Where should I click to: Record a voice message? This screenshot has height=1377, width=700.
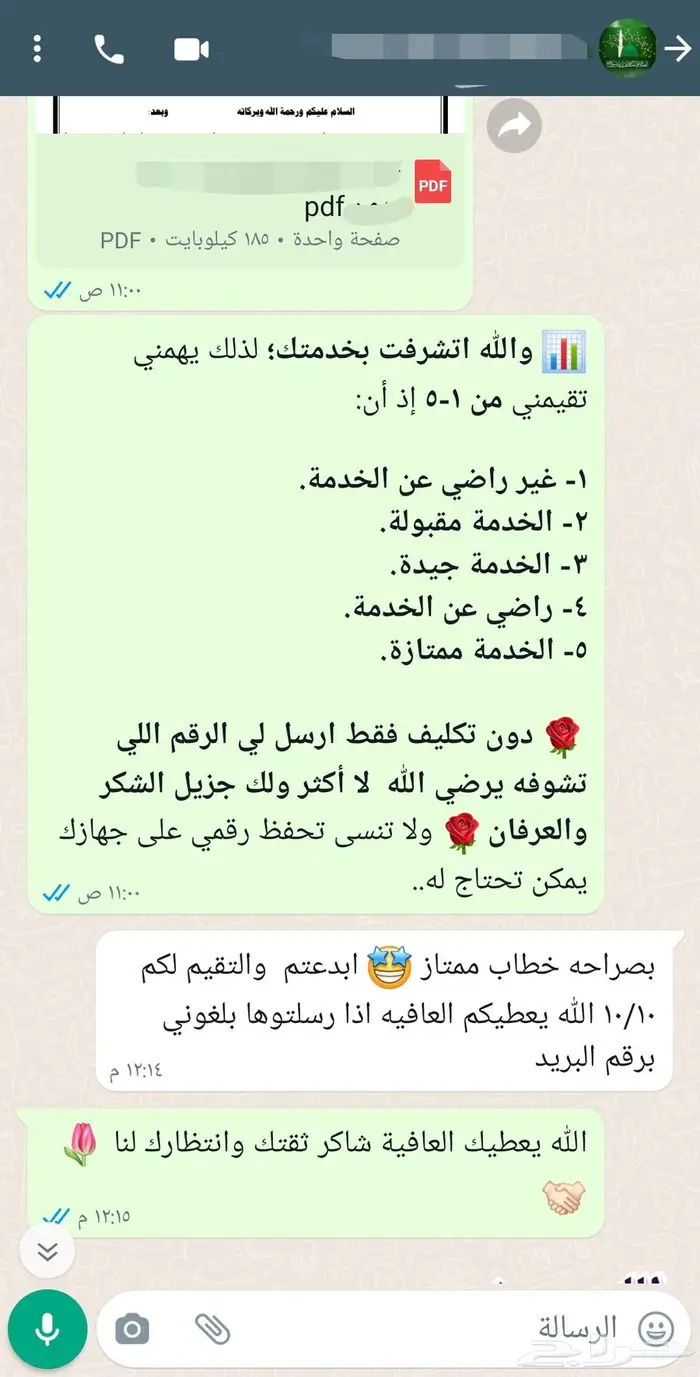(47, 1330)
